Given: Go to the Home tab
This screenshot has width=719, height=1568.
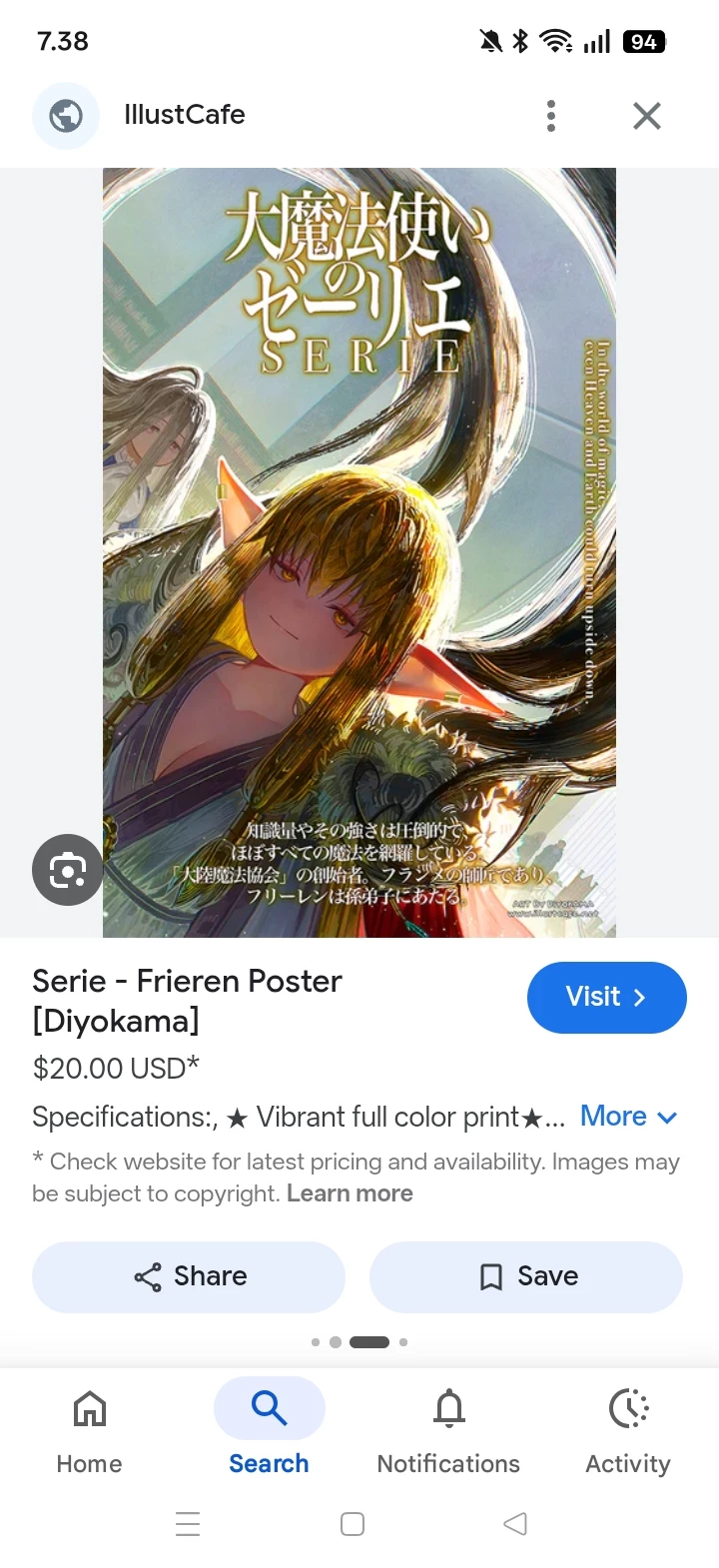Looking at the screenshot, I should 90,1432.
